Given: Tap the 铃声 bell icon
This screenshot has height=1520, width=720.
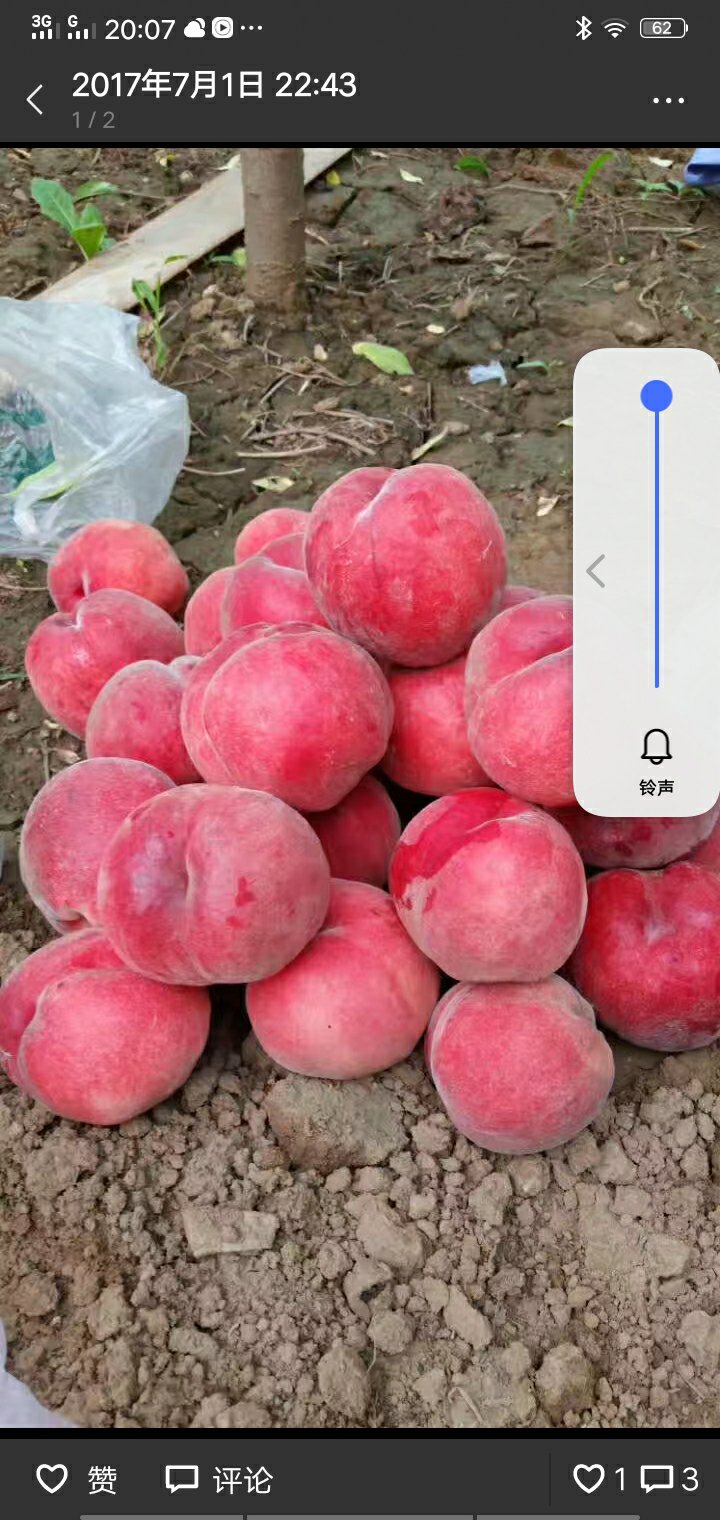Looking at the screenshot, I should (656, 748).
